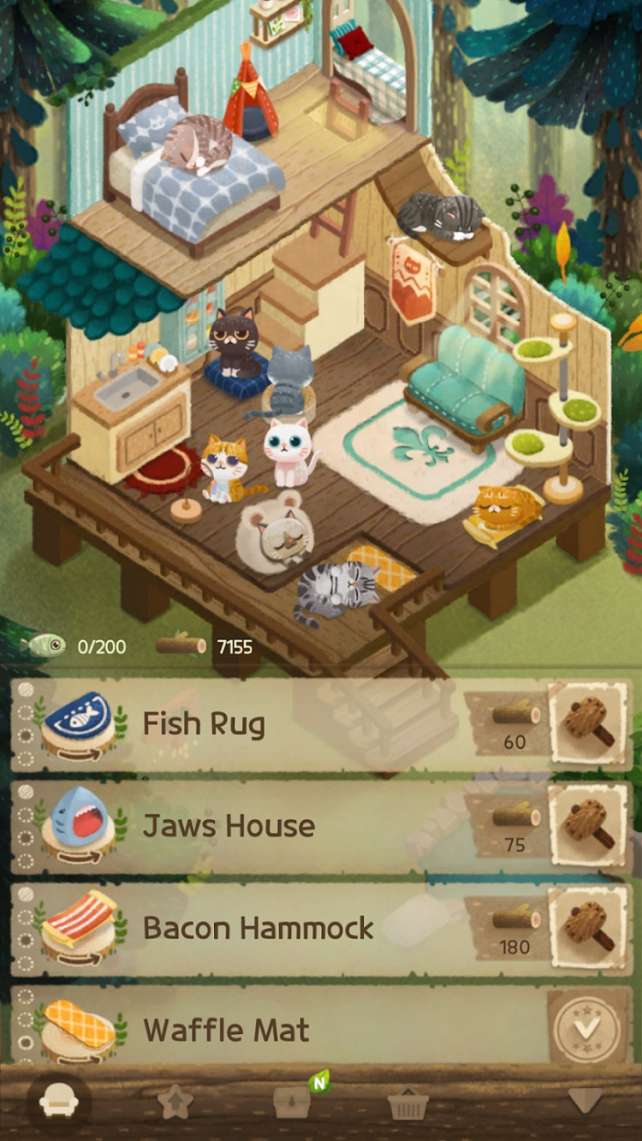Viewport: 642px width, 1141px height.
Task: Open the chest tab with new badge
Action: (x=293, y=1102)
